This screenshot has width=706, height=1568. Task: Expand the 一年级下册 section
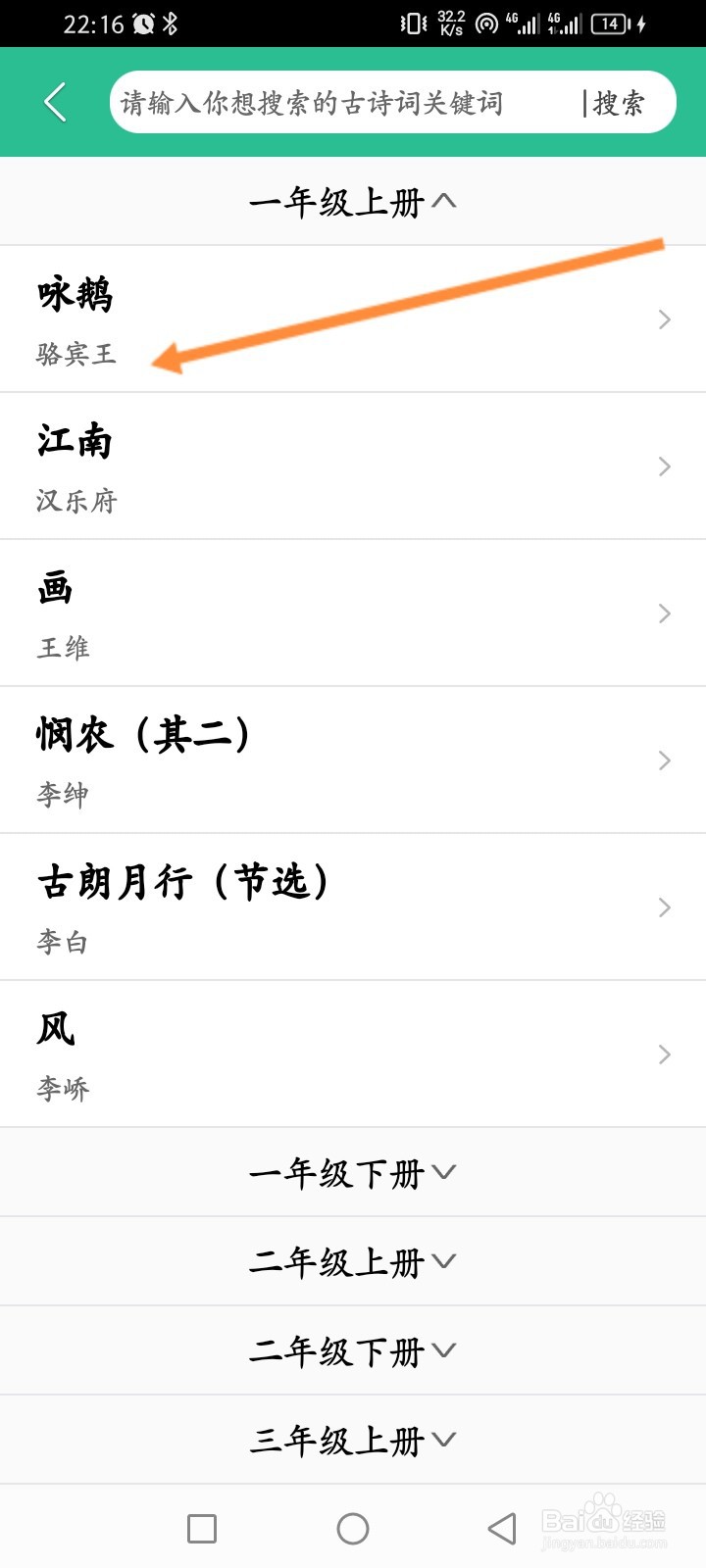(x=353, y=1172)
